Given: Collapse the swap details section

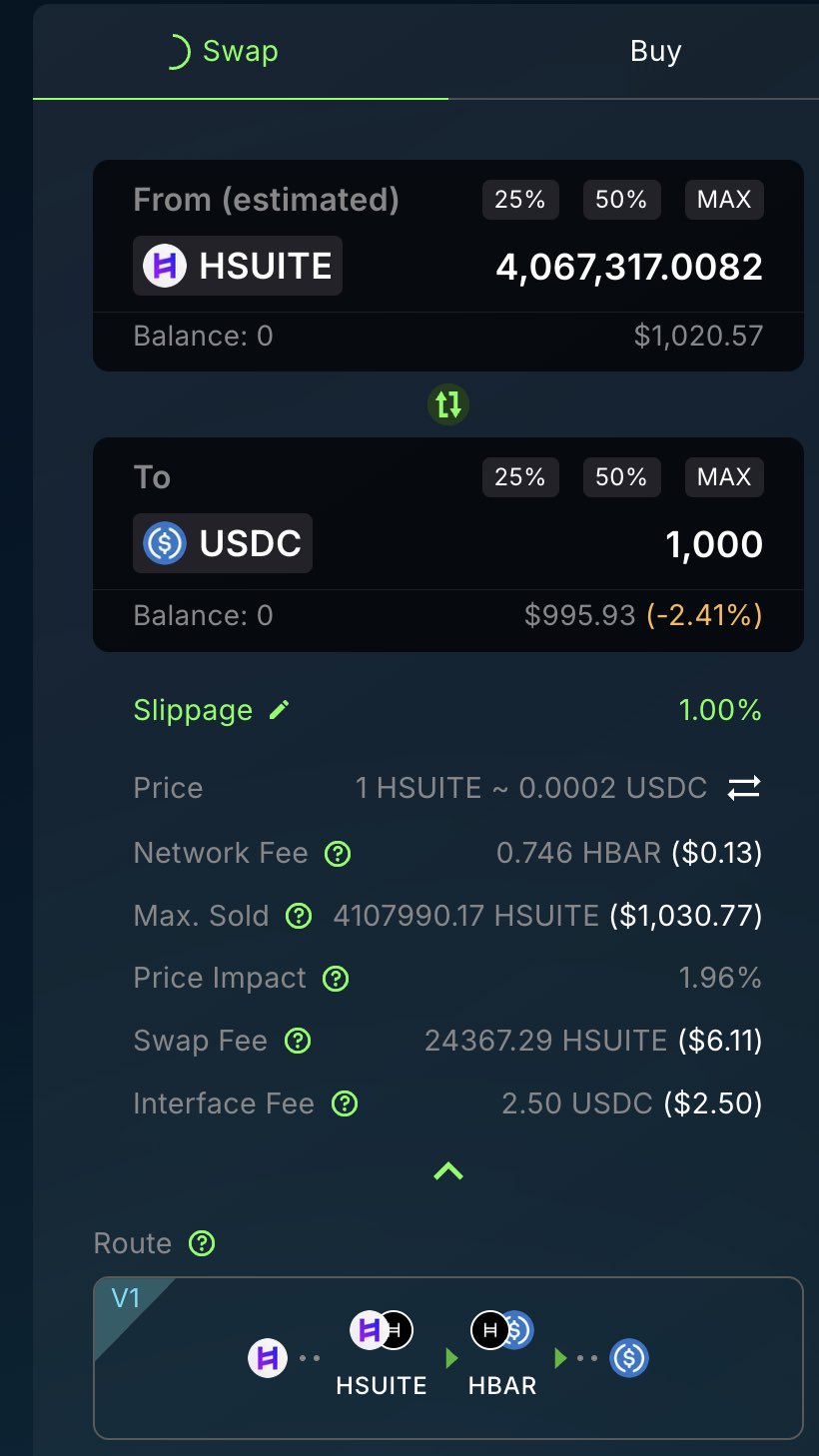Looking at the screenshot, I should click(x=448, y=1171).
